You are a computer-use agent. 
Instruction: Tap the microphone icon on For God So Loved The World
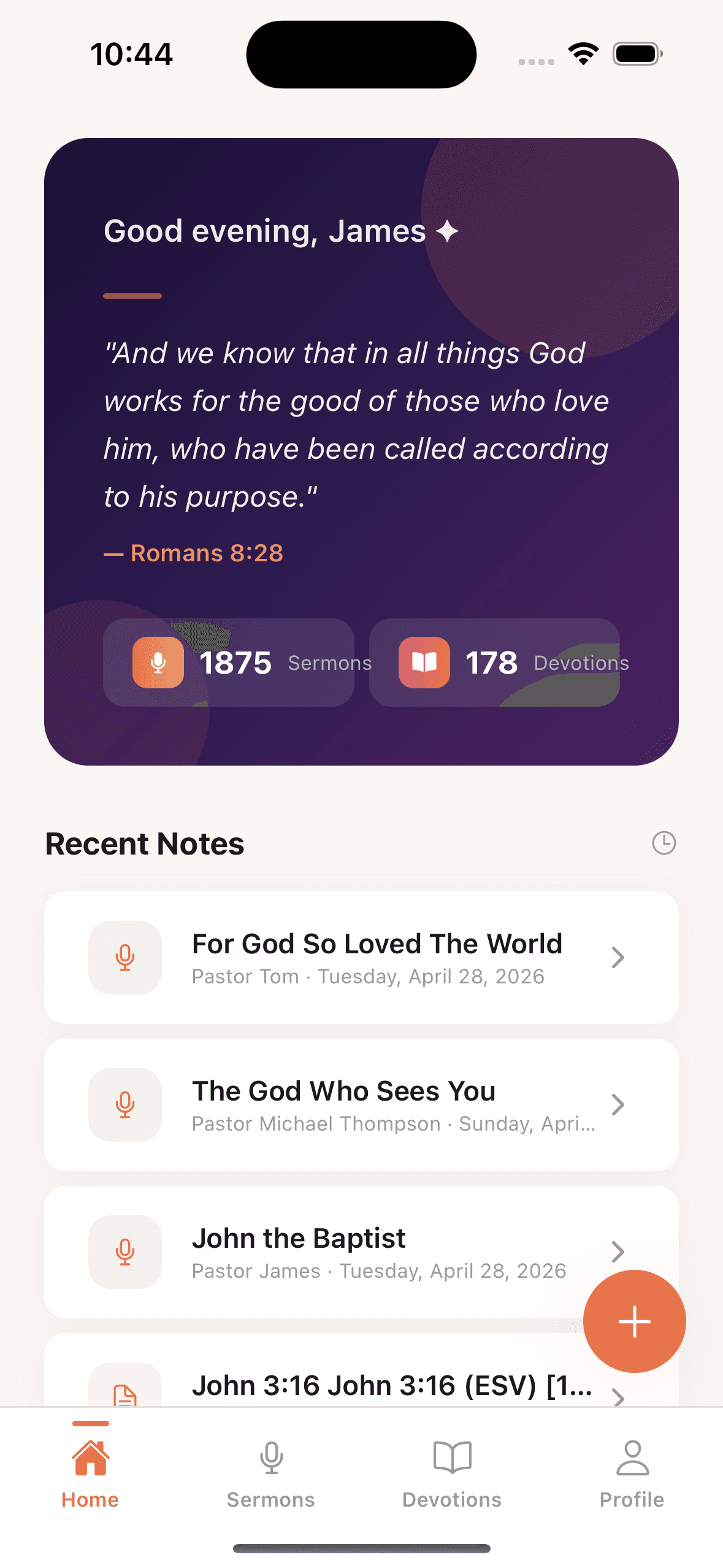click(124, 958)
